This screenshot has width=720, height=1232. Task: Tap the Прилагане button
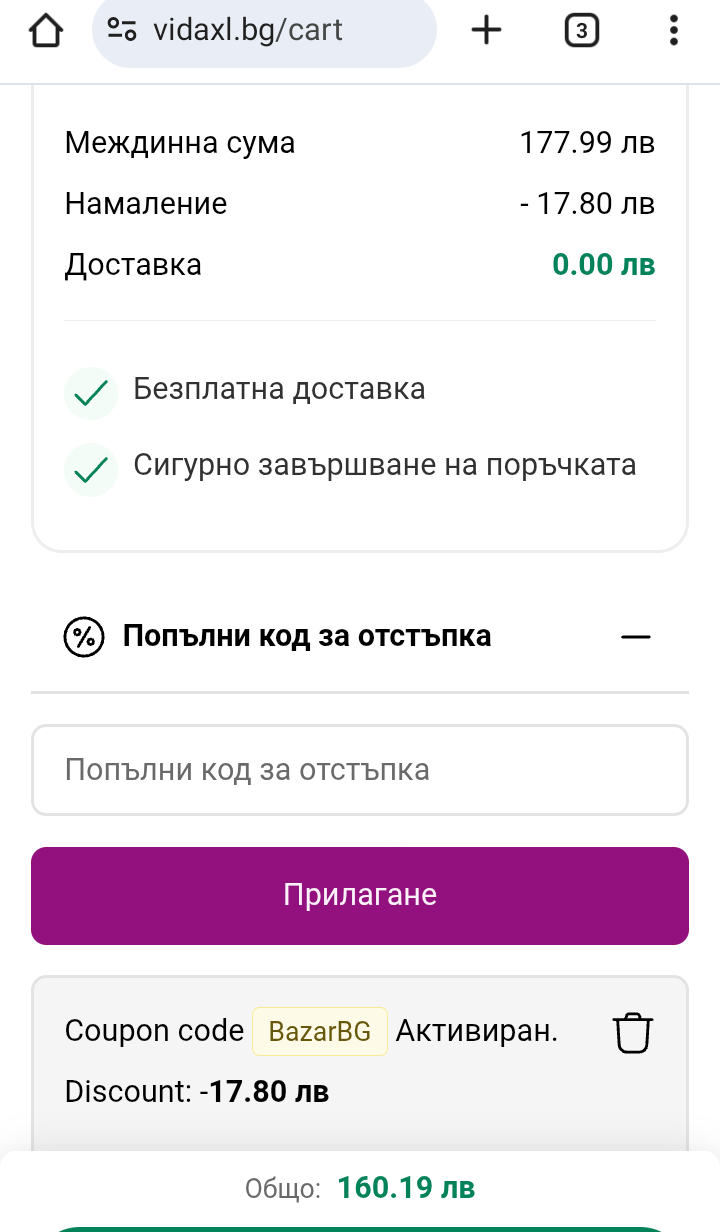(360, 895)
